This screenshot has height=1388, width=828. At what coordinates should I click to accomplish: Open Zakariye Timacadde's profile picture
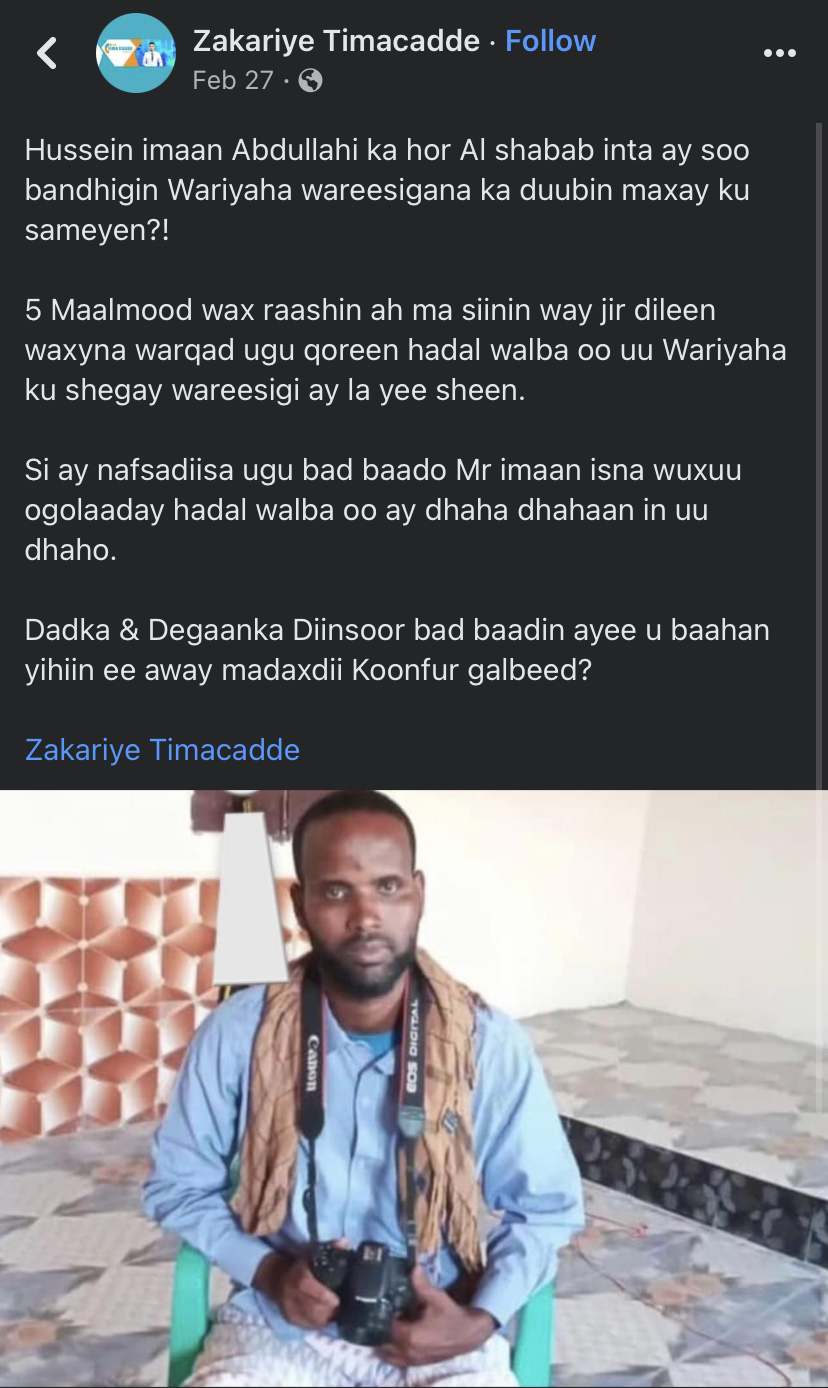[x=136, y=54]
